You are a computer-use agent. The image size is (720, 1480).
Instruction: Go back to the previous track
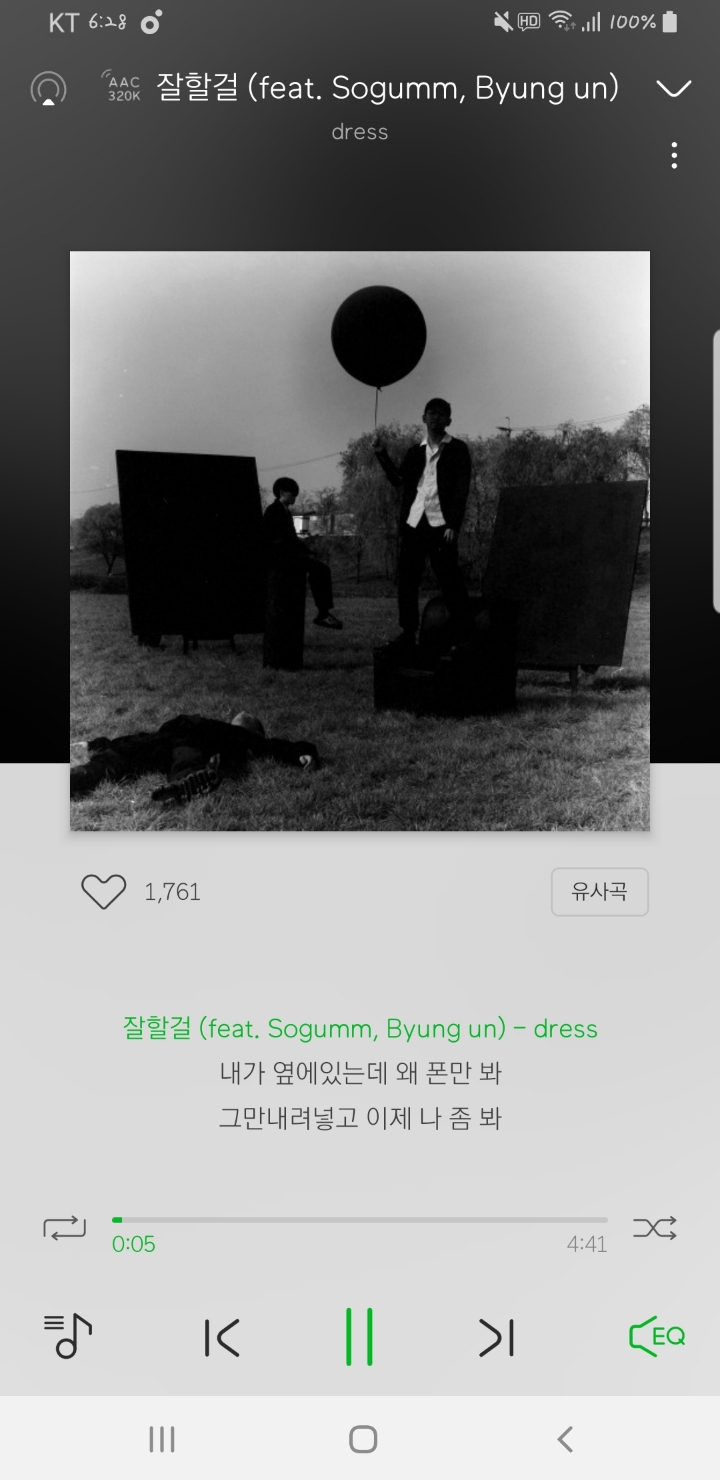click(x=222, y=1337)
